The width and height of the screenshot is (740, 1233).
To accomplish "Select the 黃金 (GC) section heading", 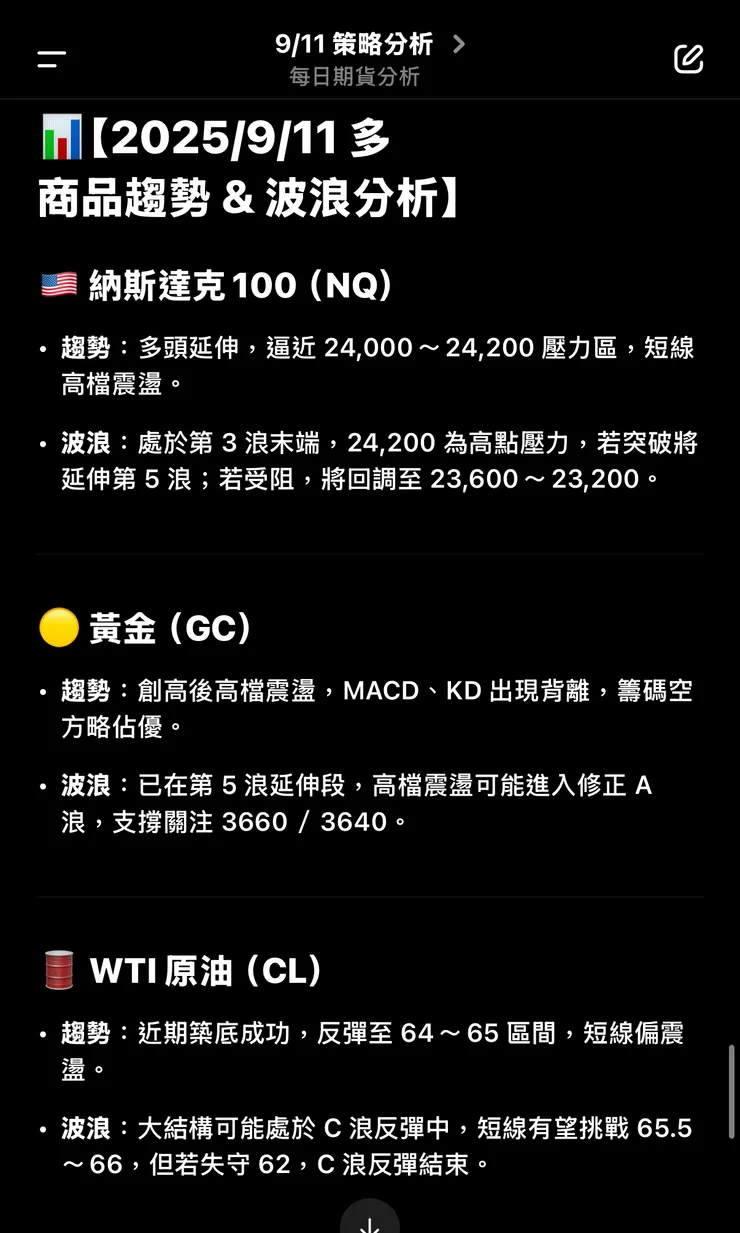I will coord(170,628).
